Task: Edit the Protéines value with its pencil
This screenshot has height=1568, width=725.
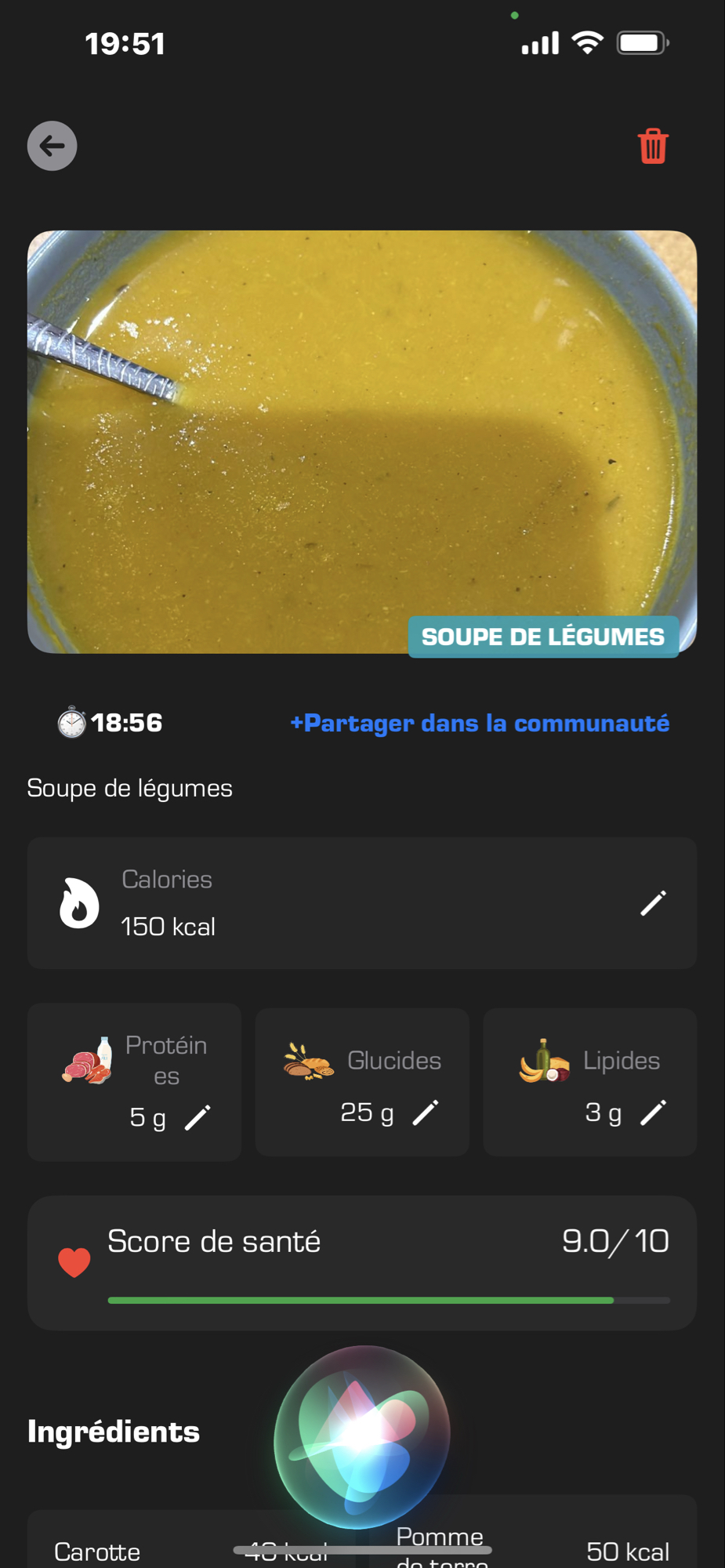Action: tap(198, 1116)
